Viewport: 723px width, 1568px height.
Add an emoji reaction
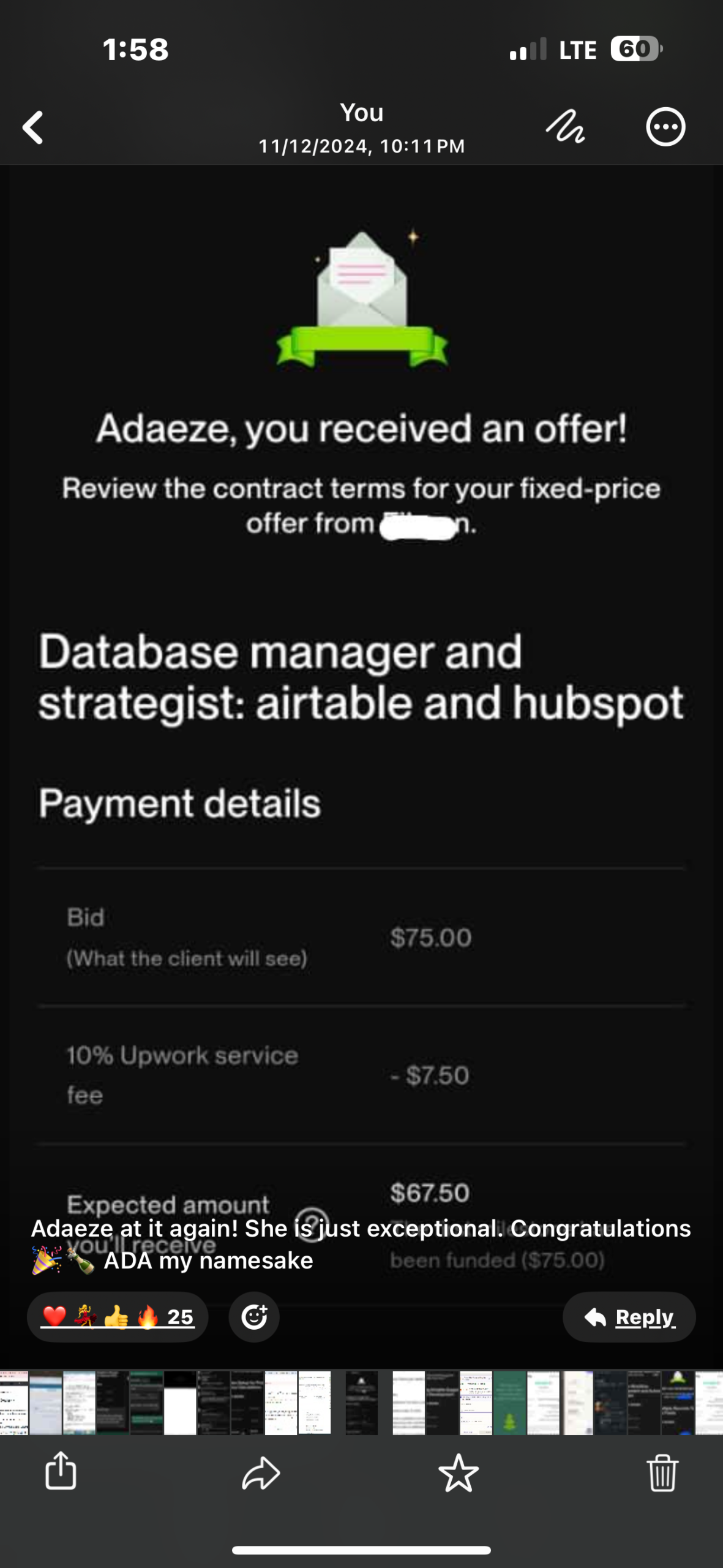(x=254, y=1317)
